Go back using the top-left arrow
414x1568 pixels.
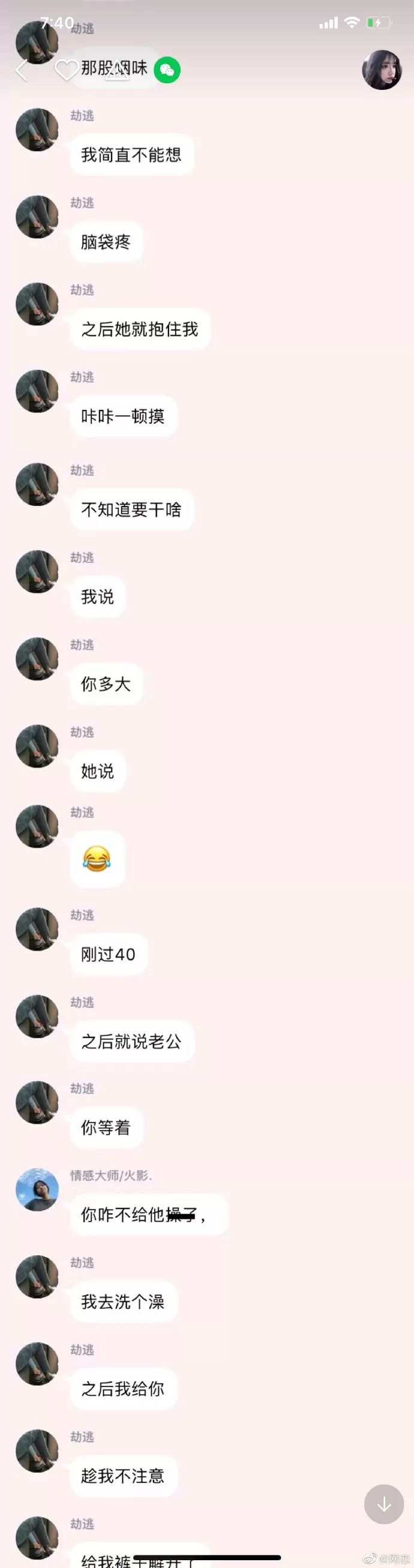pos(22,70)
